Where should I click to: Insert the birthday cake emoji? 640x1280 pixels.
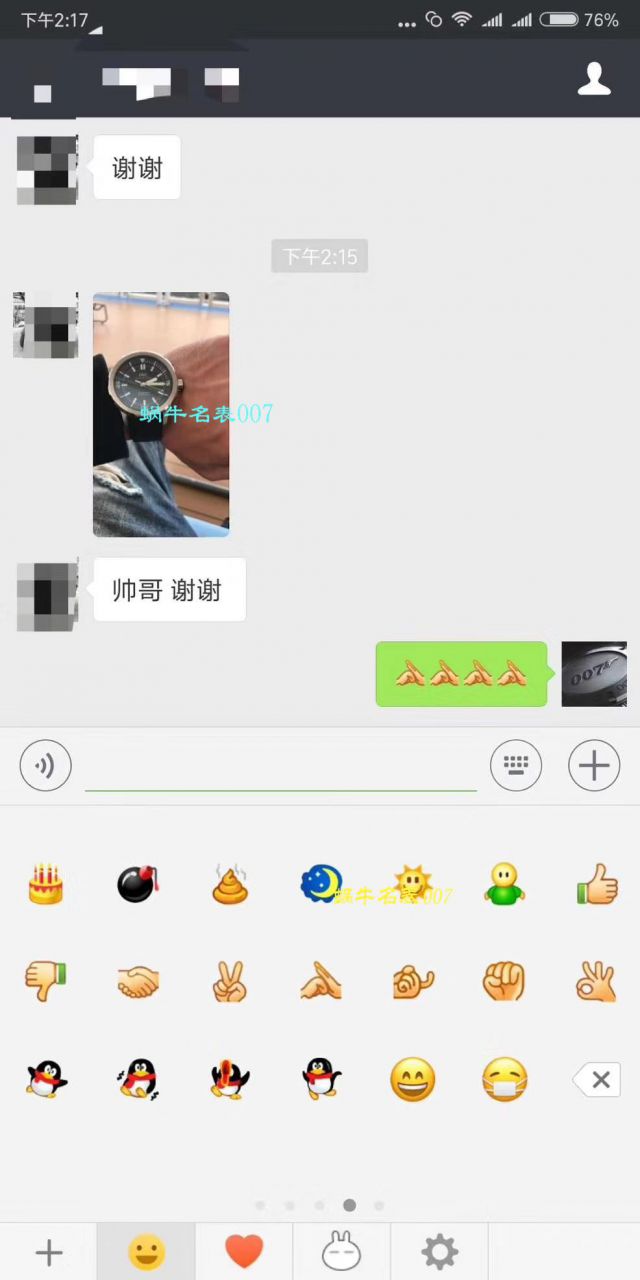tap(45, 884)
